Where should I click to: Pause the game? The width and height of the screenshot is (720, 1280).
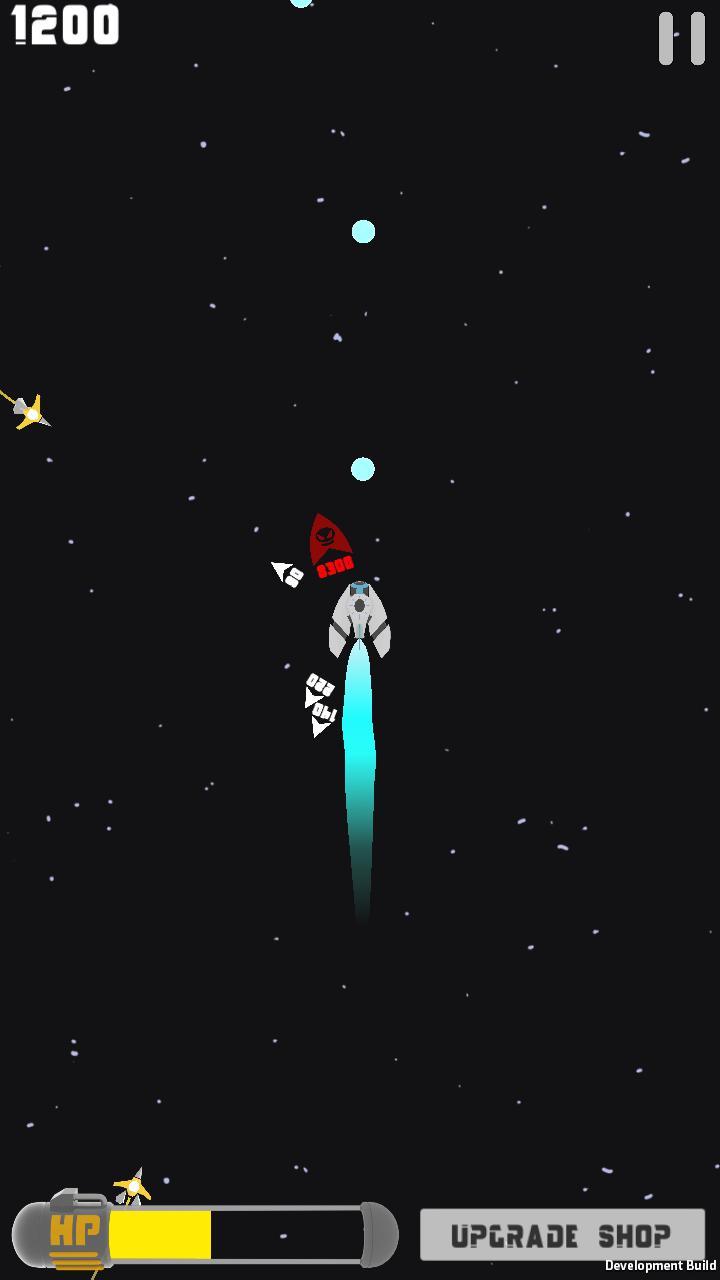682,39
